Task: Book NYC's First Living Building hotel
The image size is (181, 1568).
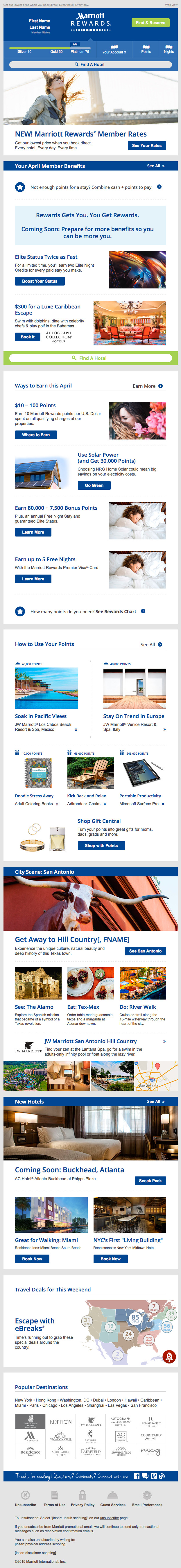Action: click(x=110, y=1259)
